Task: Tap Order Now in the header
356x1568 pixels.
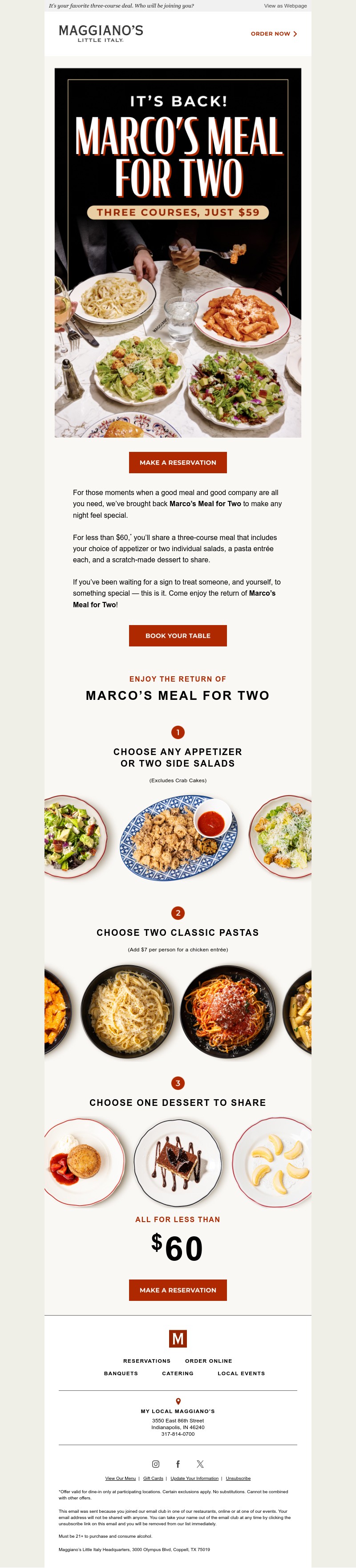Action: coord(273,34)
